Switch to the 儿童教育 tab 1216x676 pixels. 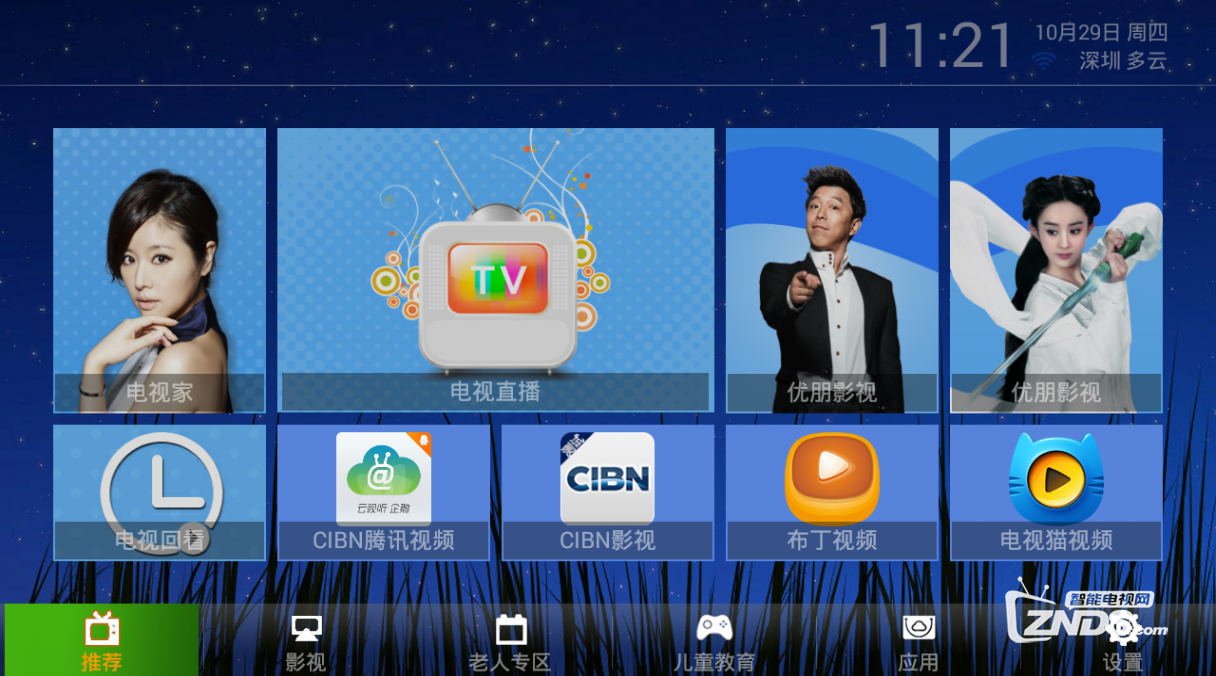coord(714,640)
